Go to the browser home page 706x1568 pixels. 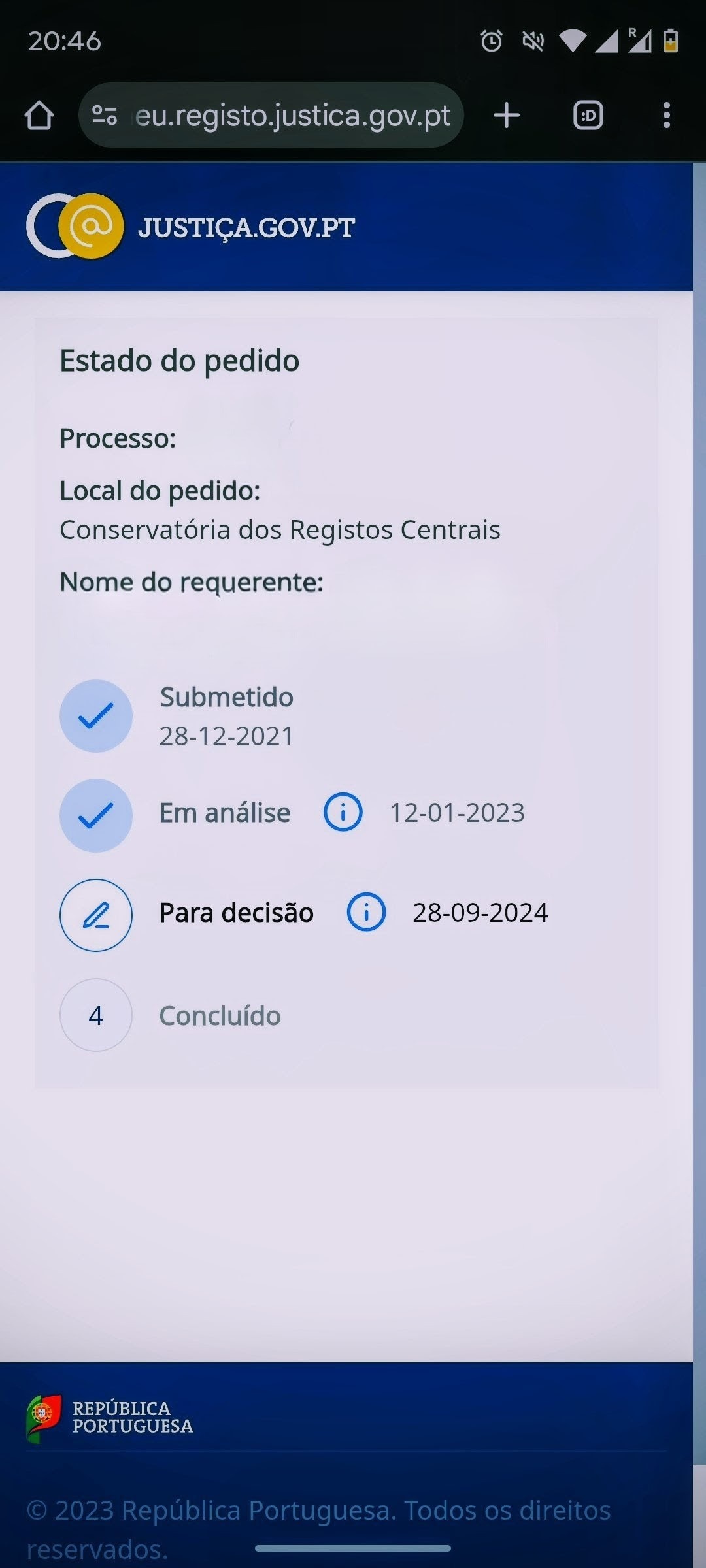click(x=39, y=116)
